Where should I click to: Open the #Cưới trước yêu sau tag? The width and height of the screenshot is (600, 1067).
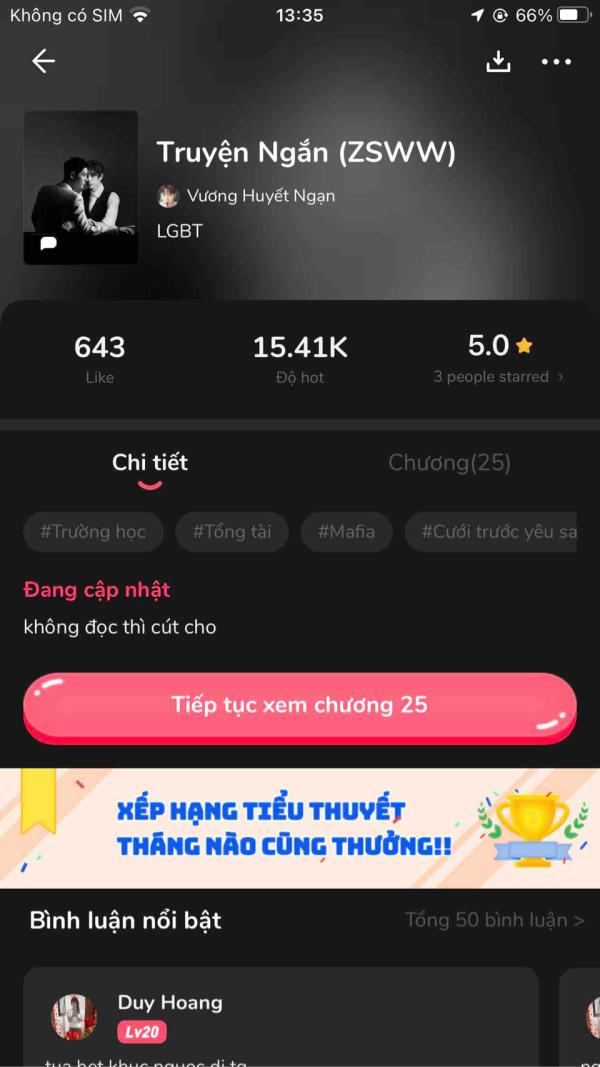(498, 532)
